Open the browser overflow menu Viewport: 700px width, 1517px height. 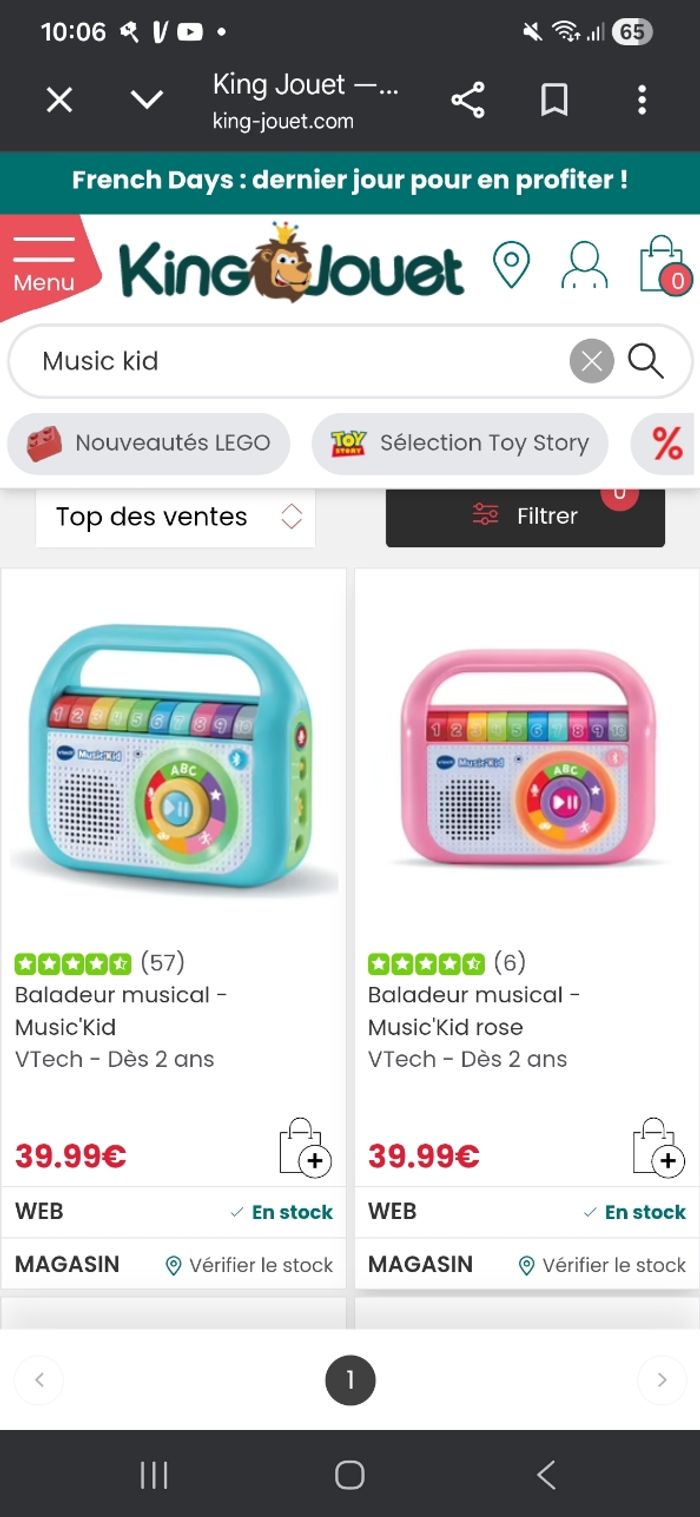[642, 100]
